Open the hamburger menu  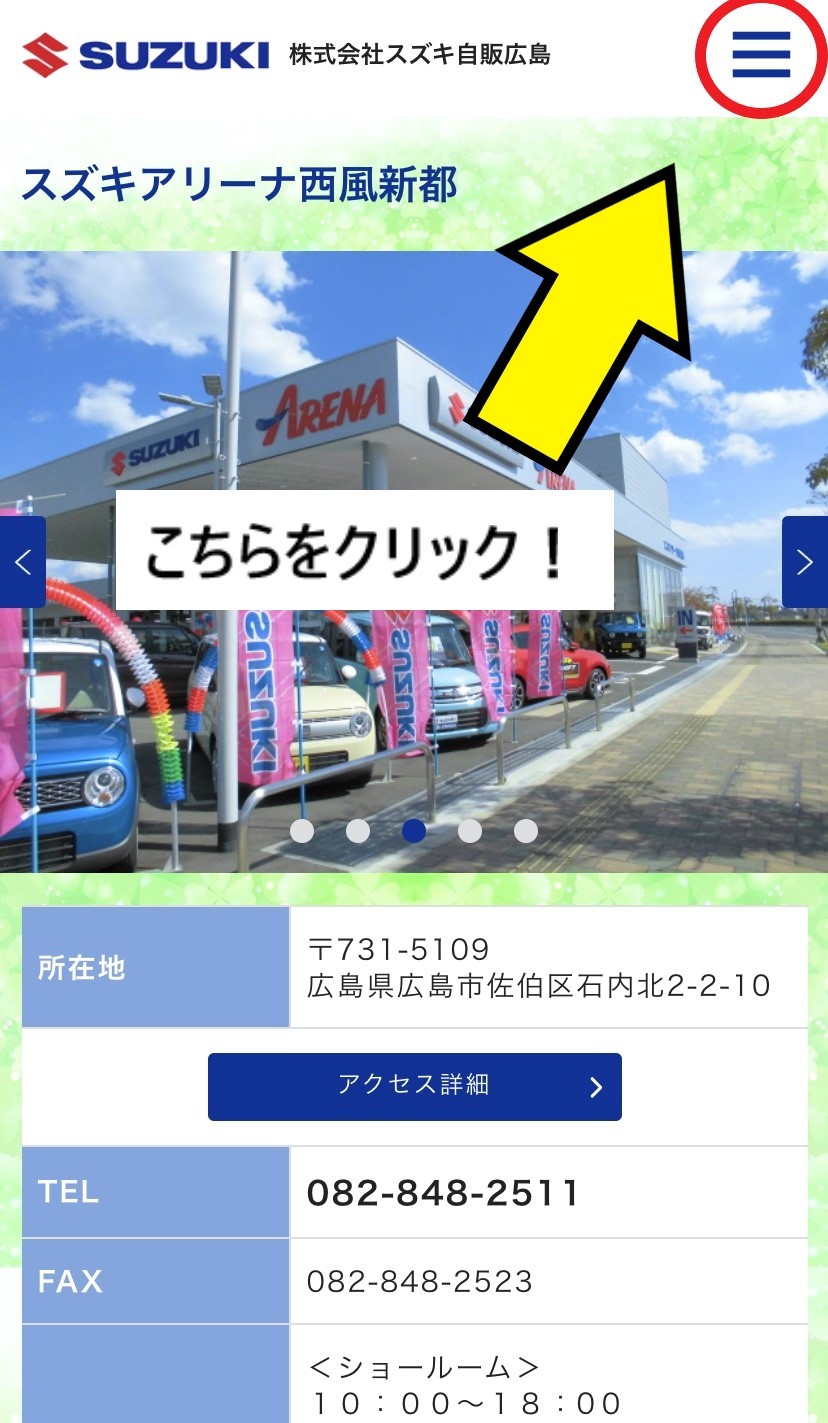click(x=761, y=55)
